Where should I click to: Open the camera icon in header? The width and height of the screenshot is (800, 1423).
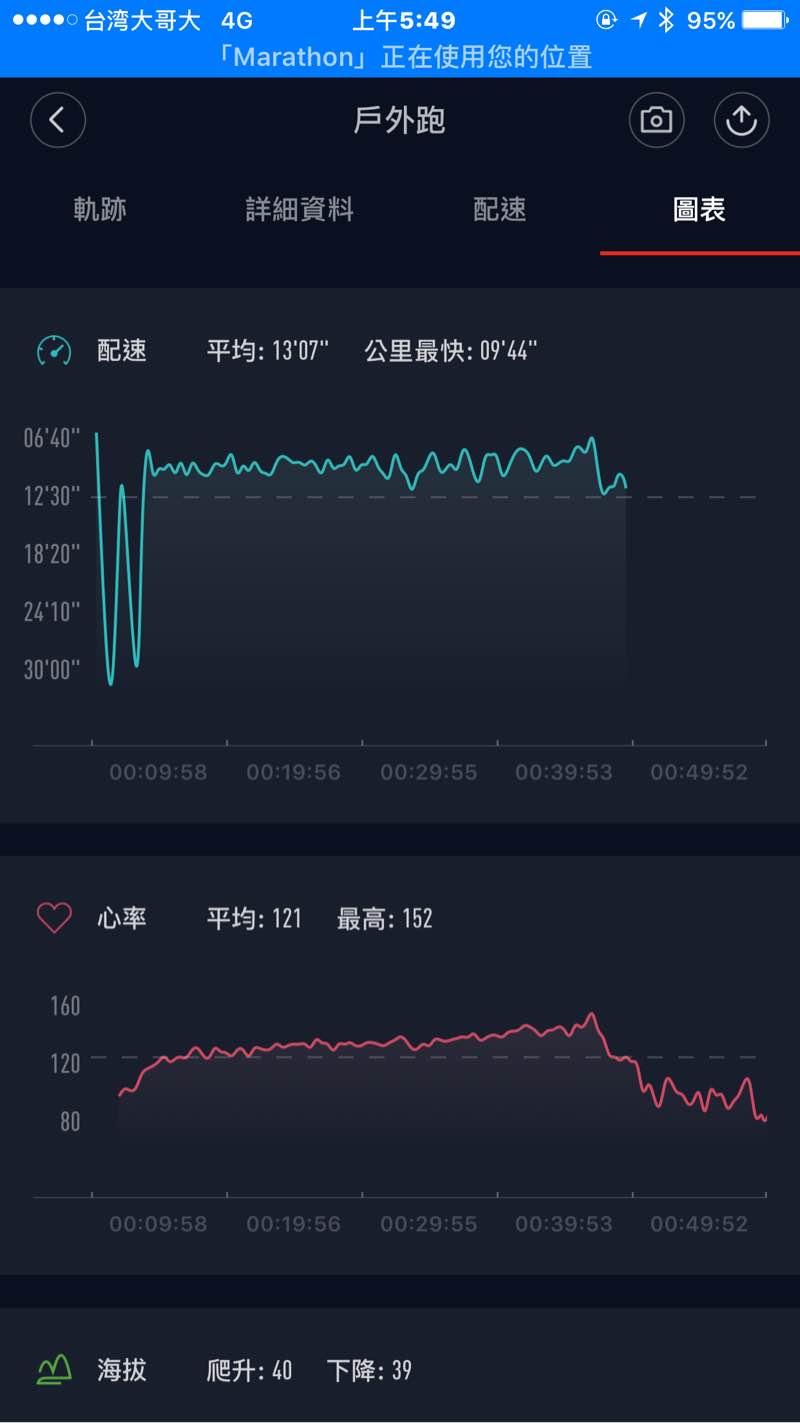click(x=656, y=121)
